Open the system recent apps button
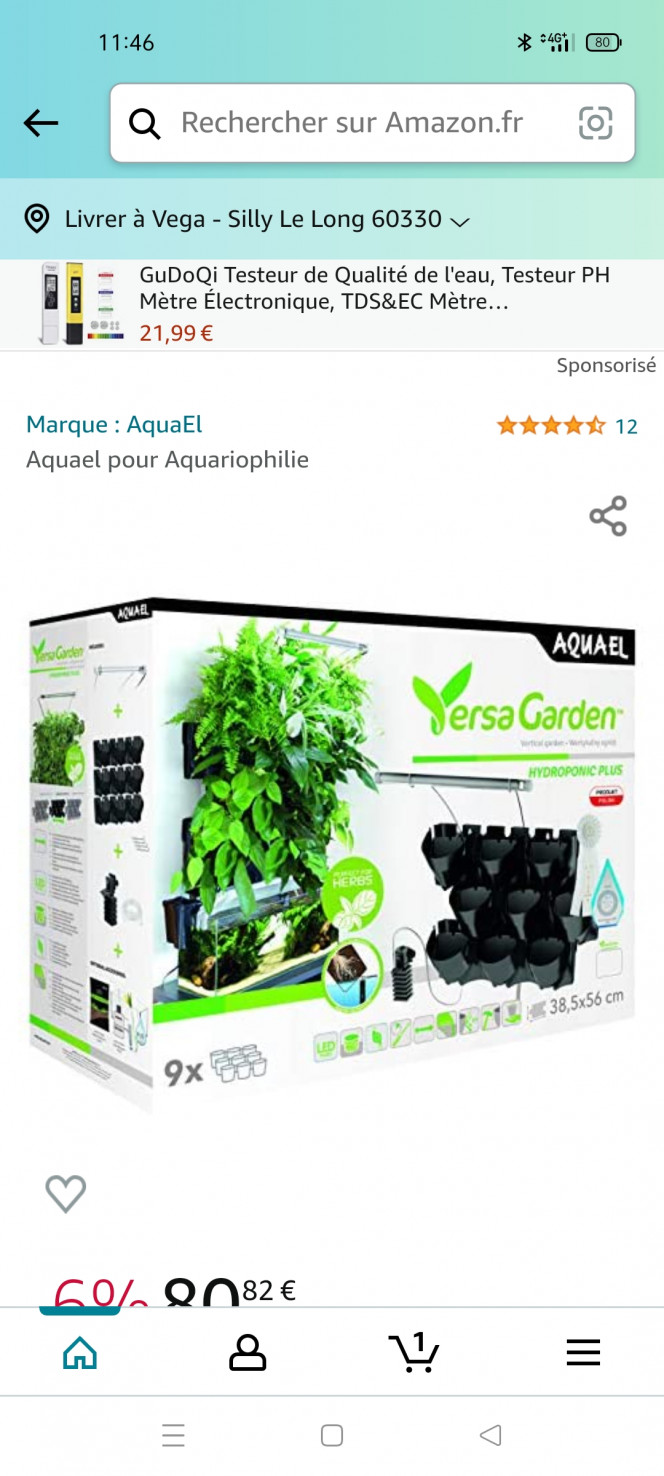664x1476 pixels. coord(173,1436)
